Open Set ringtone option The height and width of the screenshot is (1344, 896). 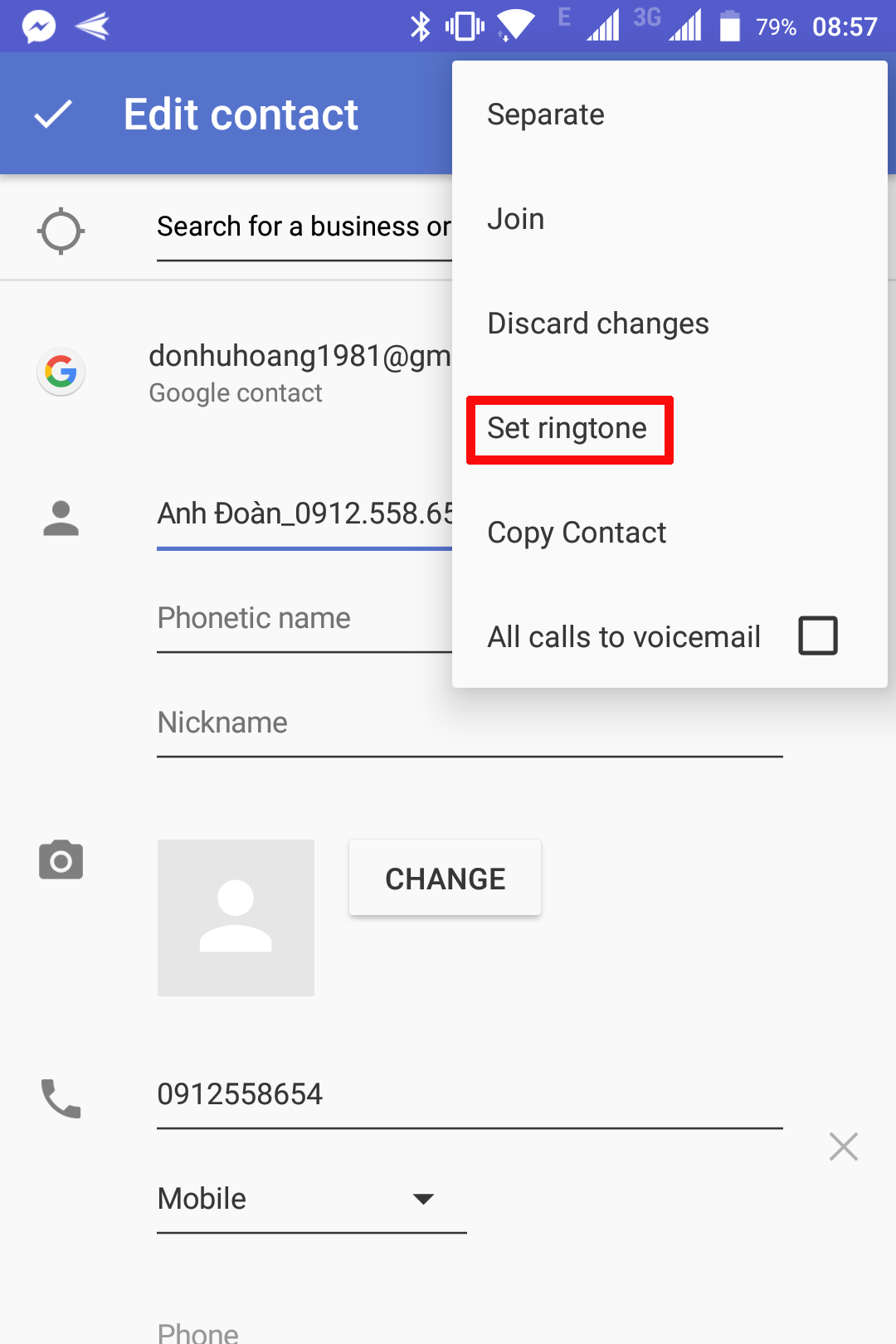click(567, 428)
